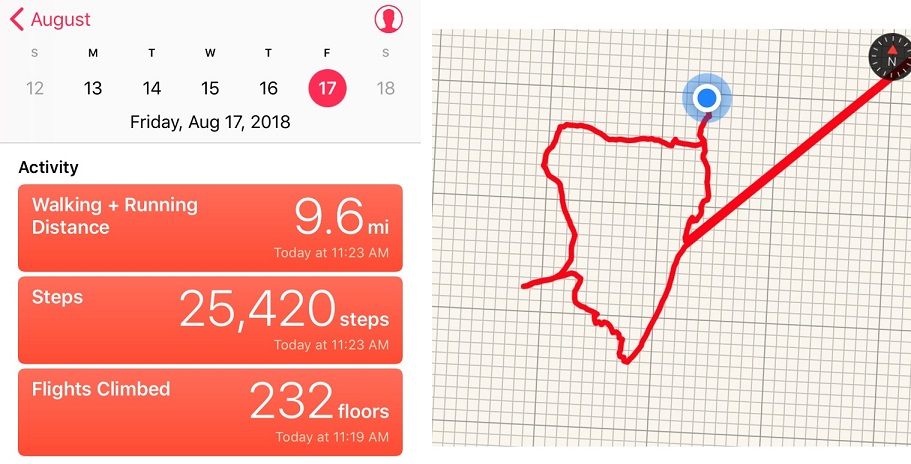Select Wednesday the 15th

[x=210, y=88]
